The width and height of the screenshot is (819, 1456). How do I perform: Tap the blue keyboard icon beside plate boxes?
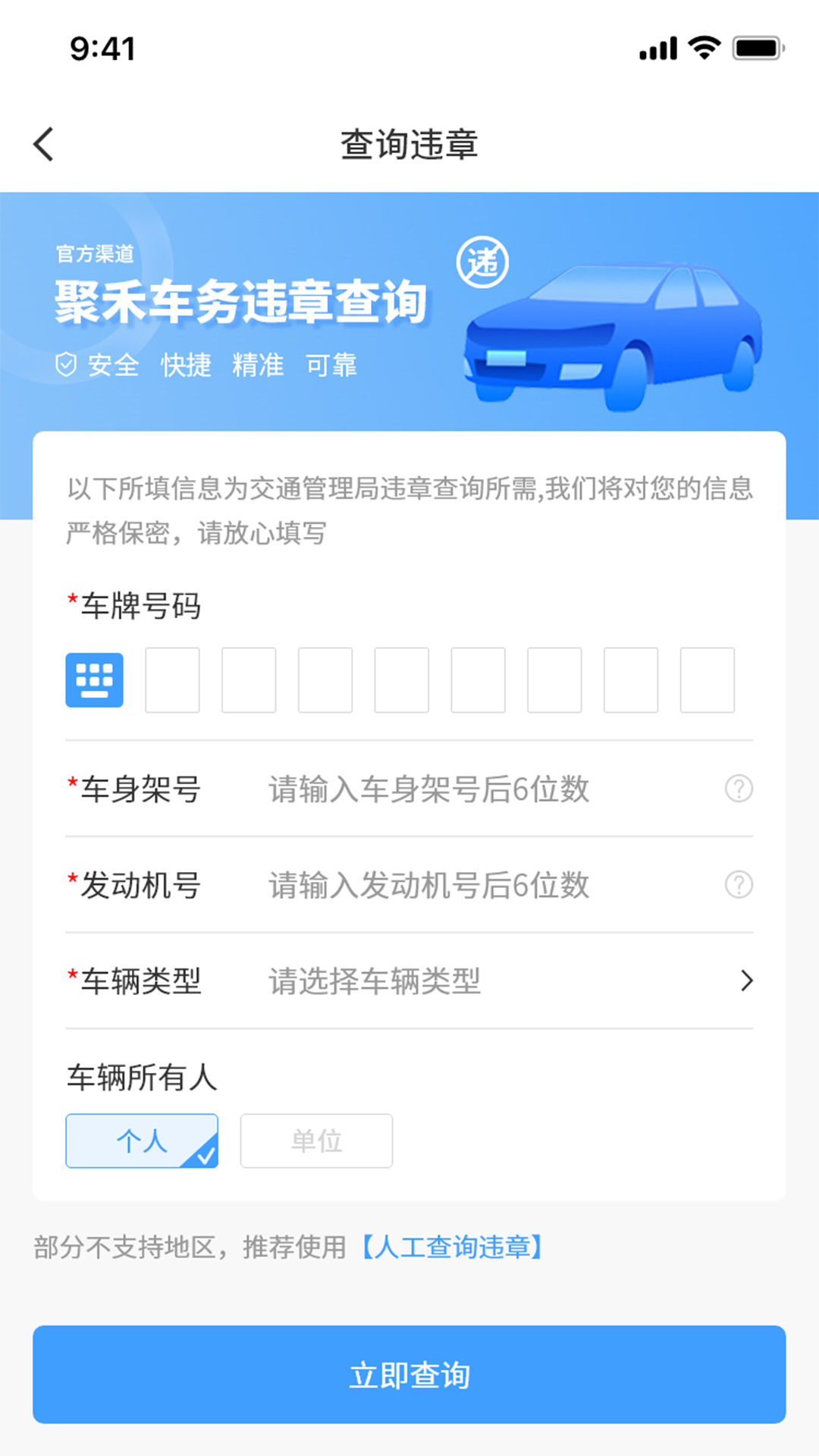[x=95, y=680]
